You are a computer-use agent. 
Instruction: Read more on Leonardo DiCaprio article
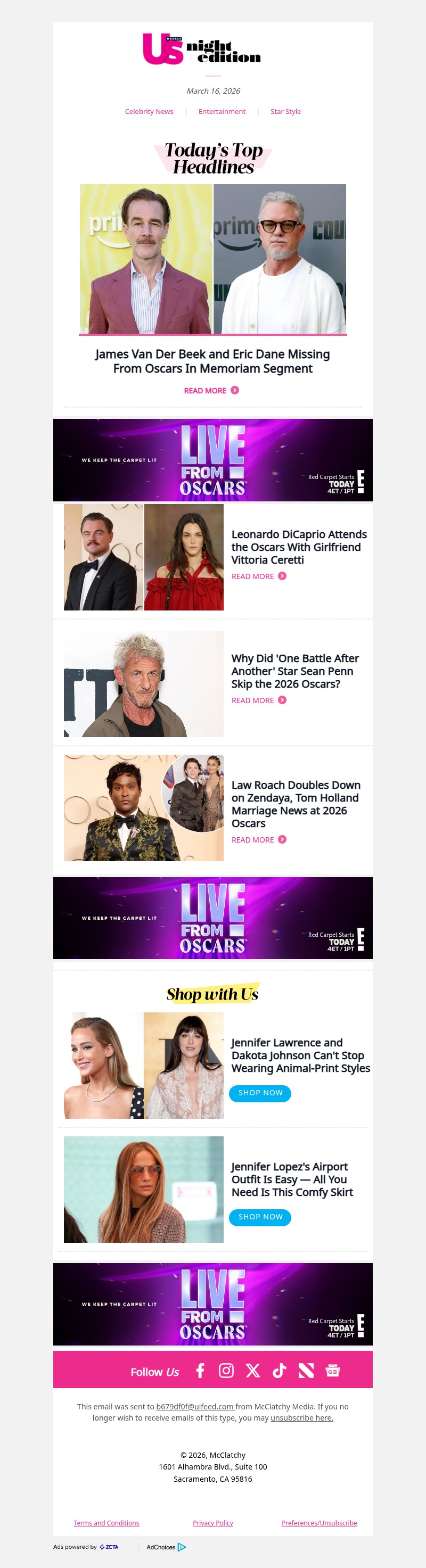tap(258, 576)
